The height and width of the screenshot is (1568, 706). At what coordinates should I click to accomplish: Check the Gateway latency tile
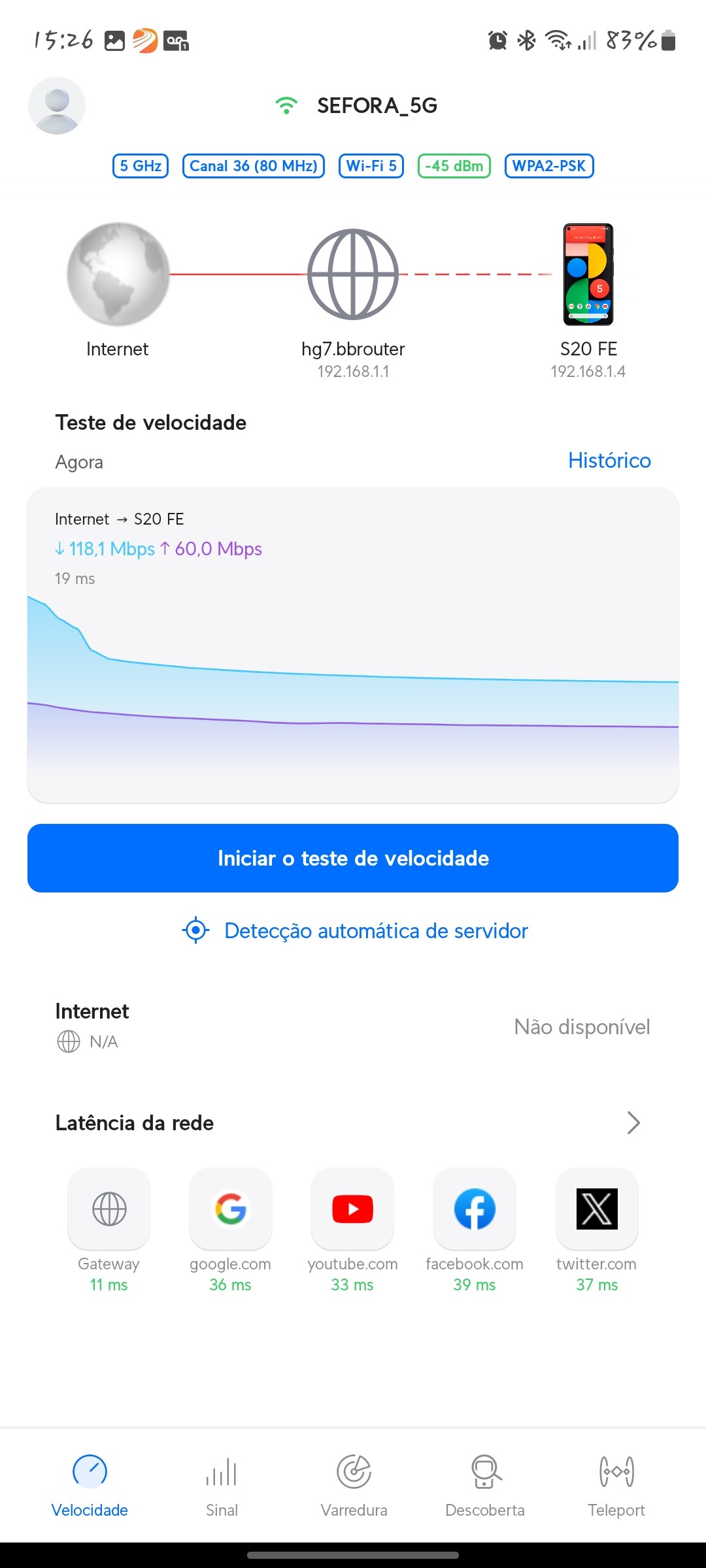pos(109,1209)
